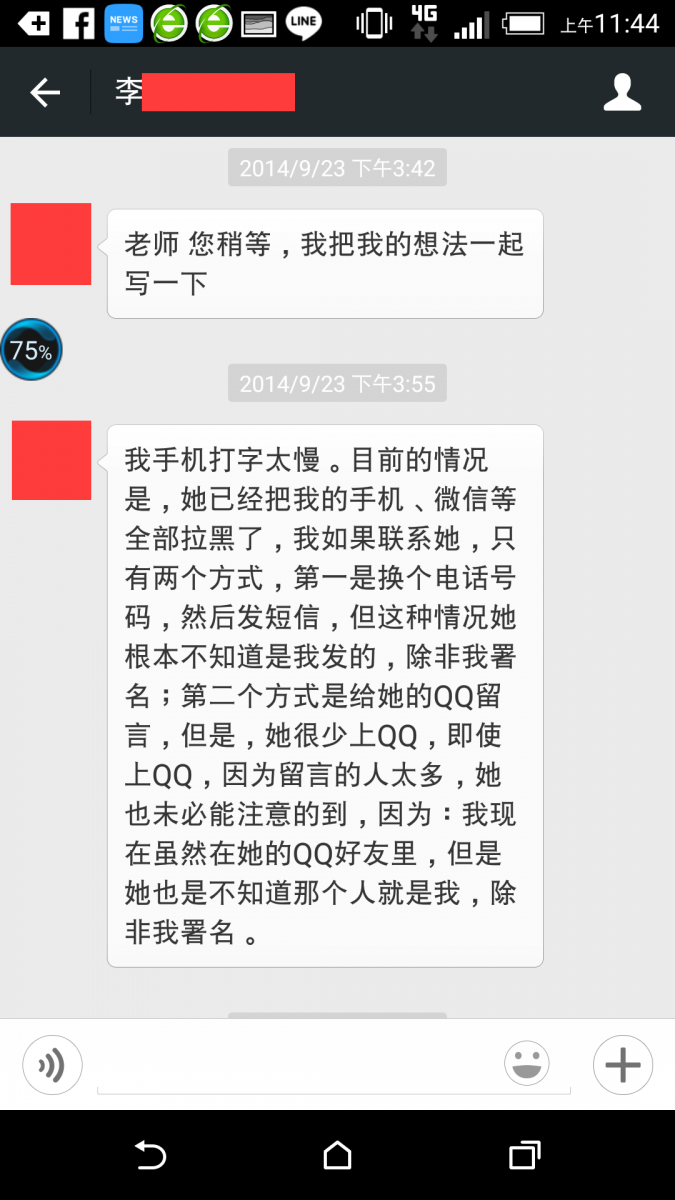Open the plus attachment menu
Screen dimensions: 675x1200
click(622, 1065)
